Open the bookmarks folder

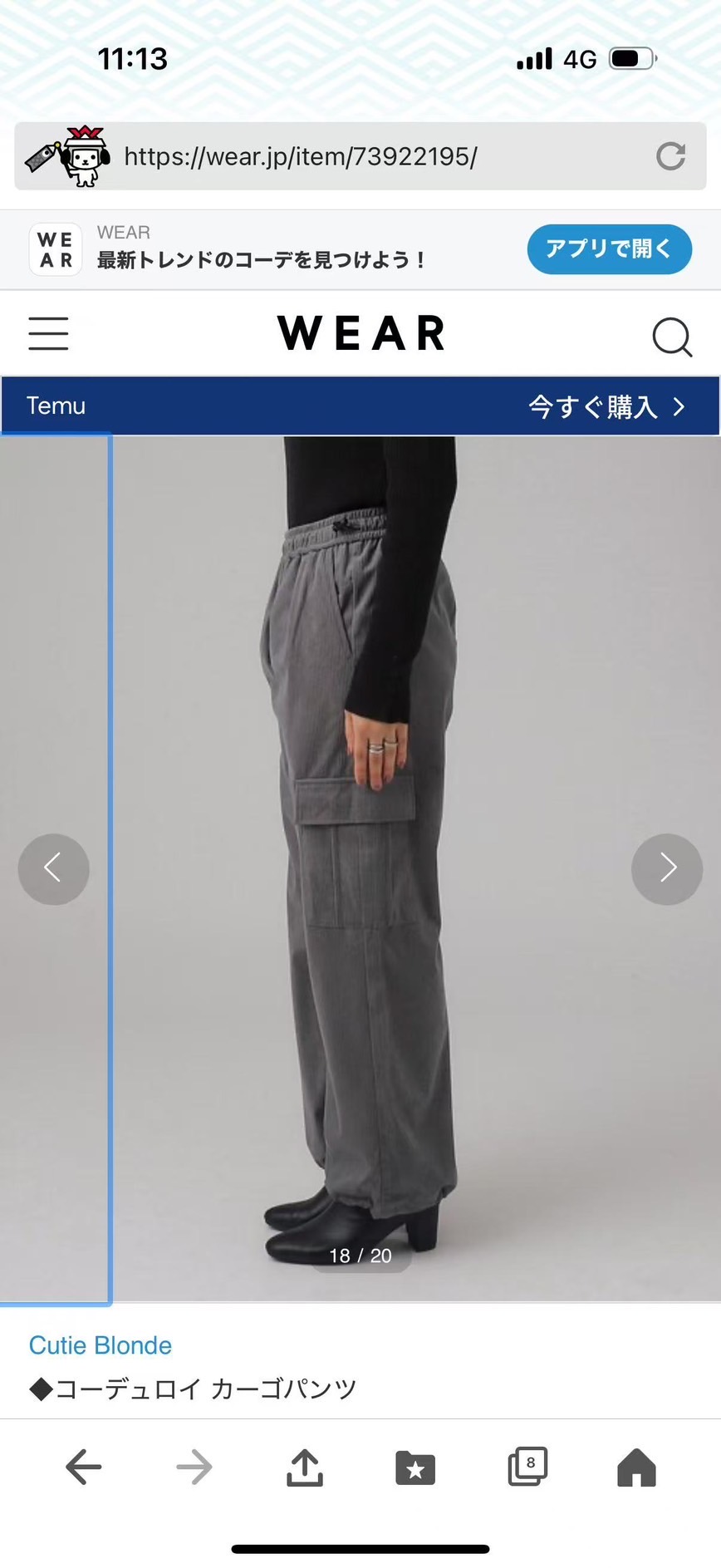pos(415,1467)
